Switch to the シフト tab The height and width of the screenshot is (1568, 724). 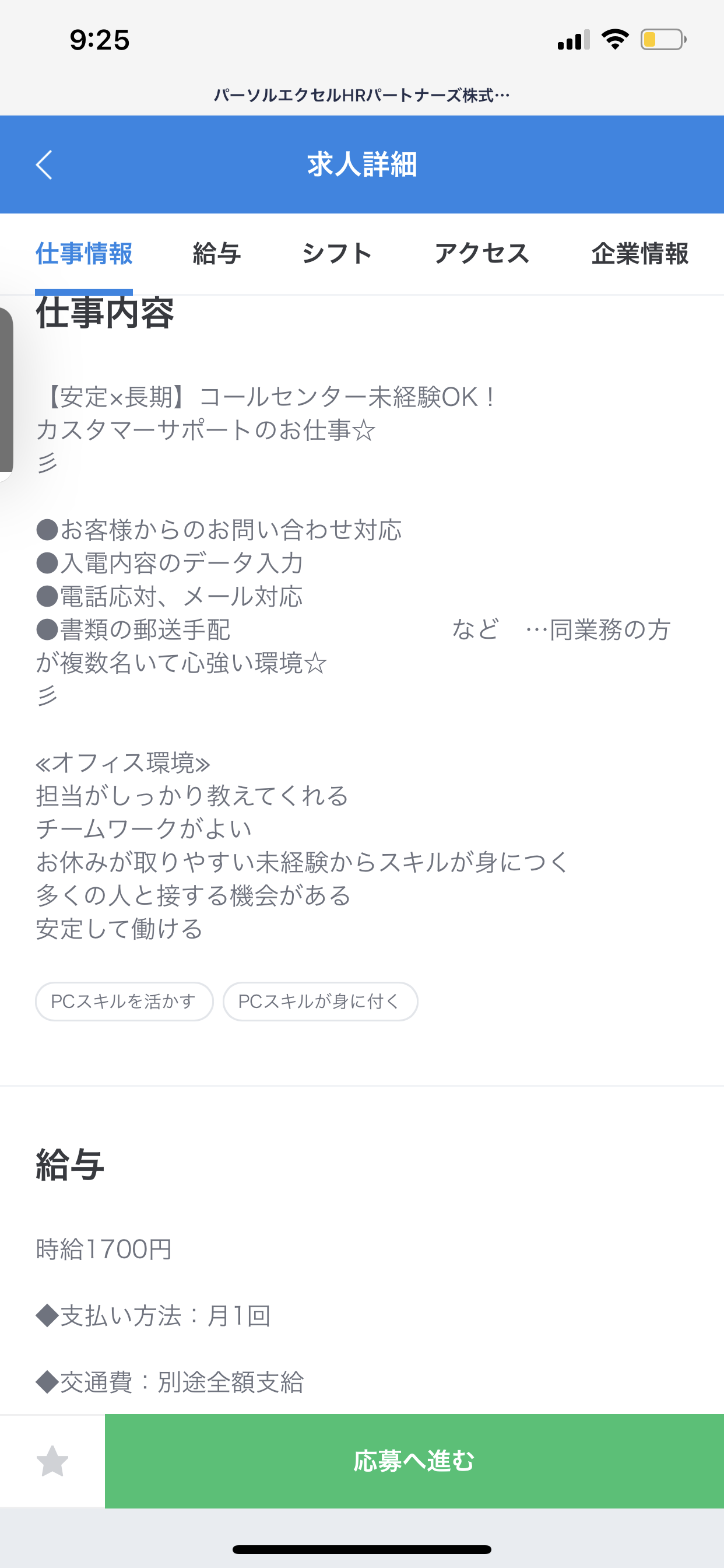point(338,254)
